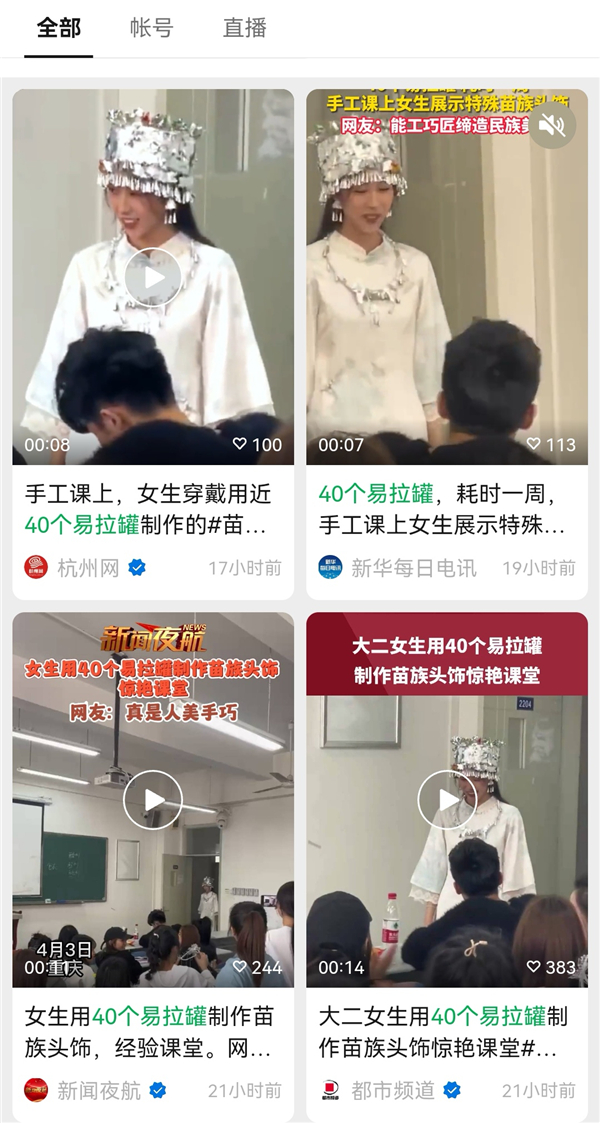Switch to the 直播 tab
The image size is (600, 1123).
click(244, 28)
